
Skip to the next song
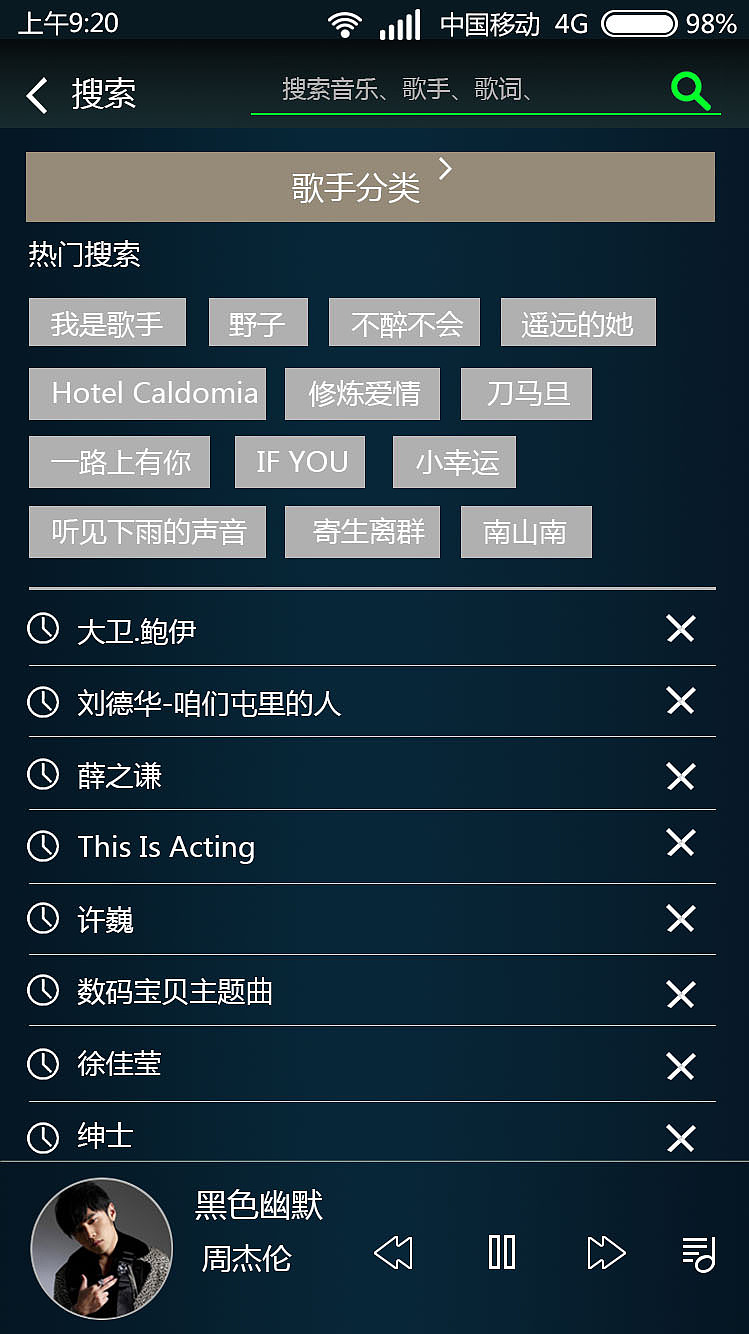[606, 1251]
